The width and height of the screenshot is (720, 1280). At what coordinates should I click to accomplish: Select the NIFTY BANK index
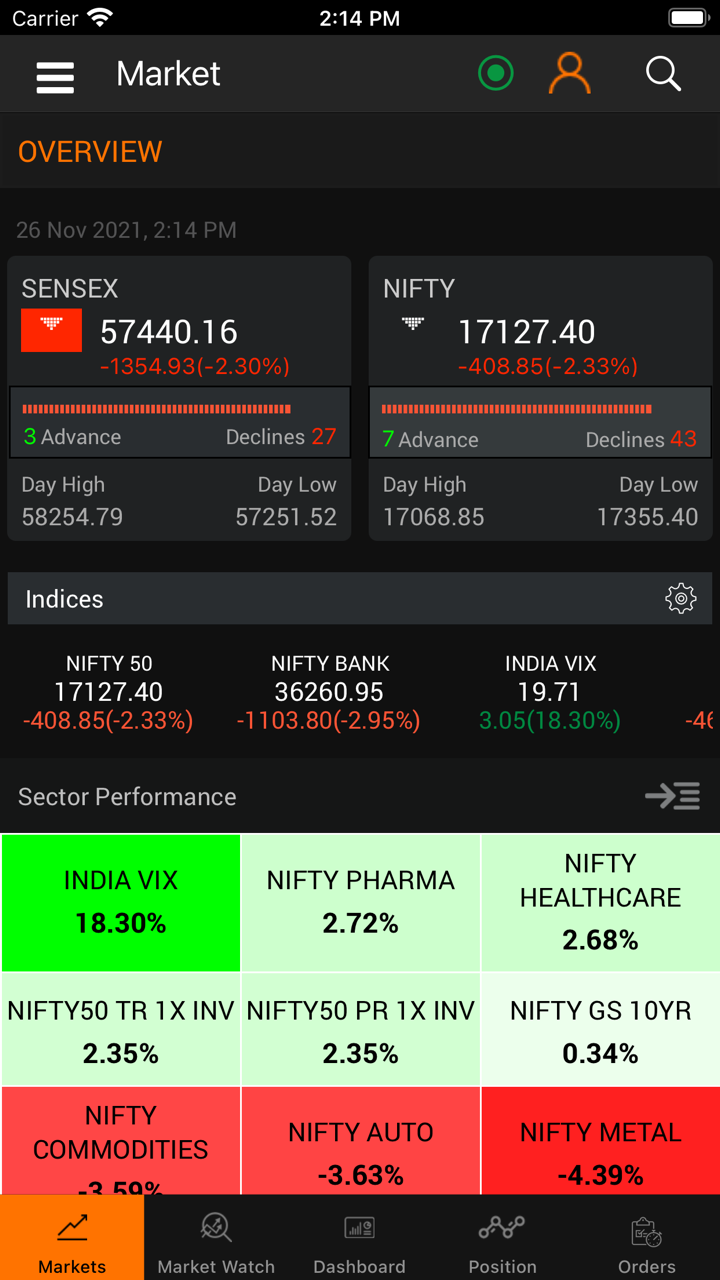tap(329, 692)
